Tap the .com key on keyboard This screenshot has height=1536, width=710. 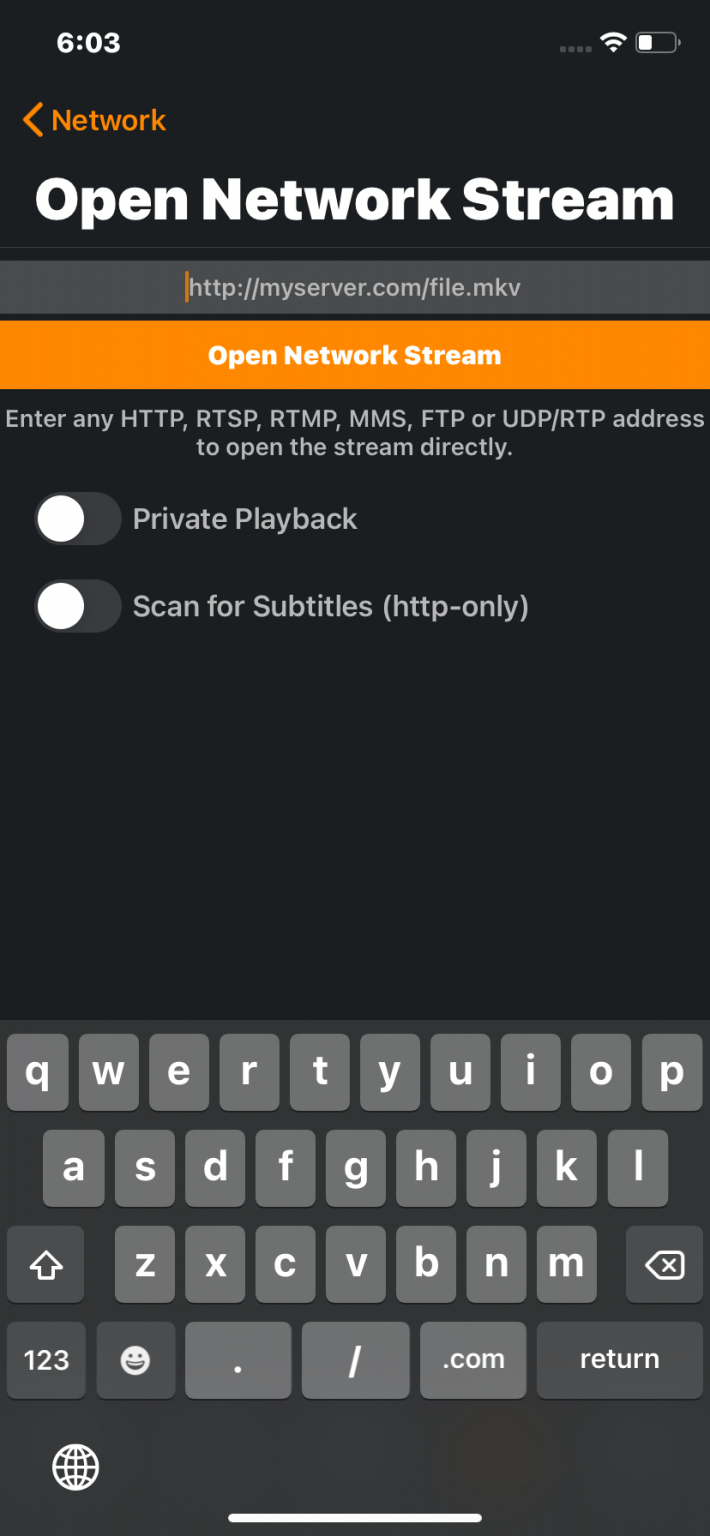[473, 1359]
